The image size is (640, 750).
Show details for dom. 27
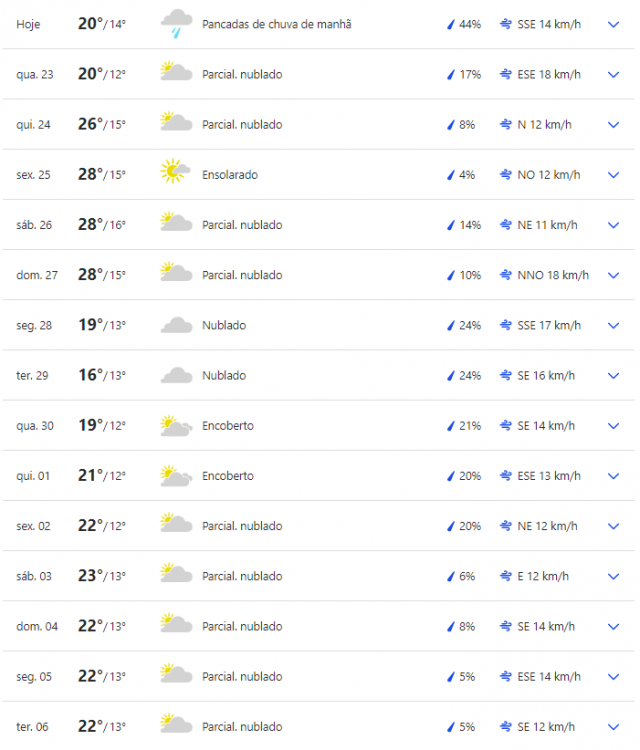pyautogui.click(x=614, y=275)
